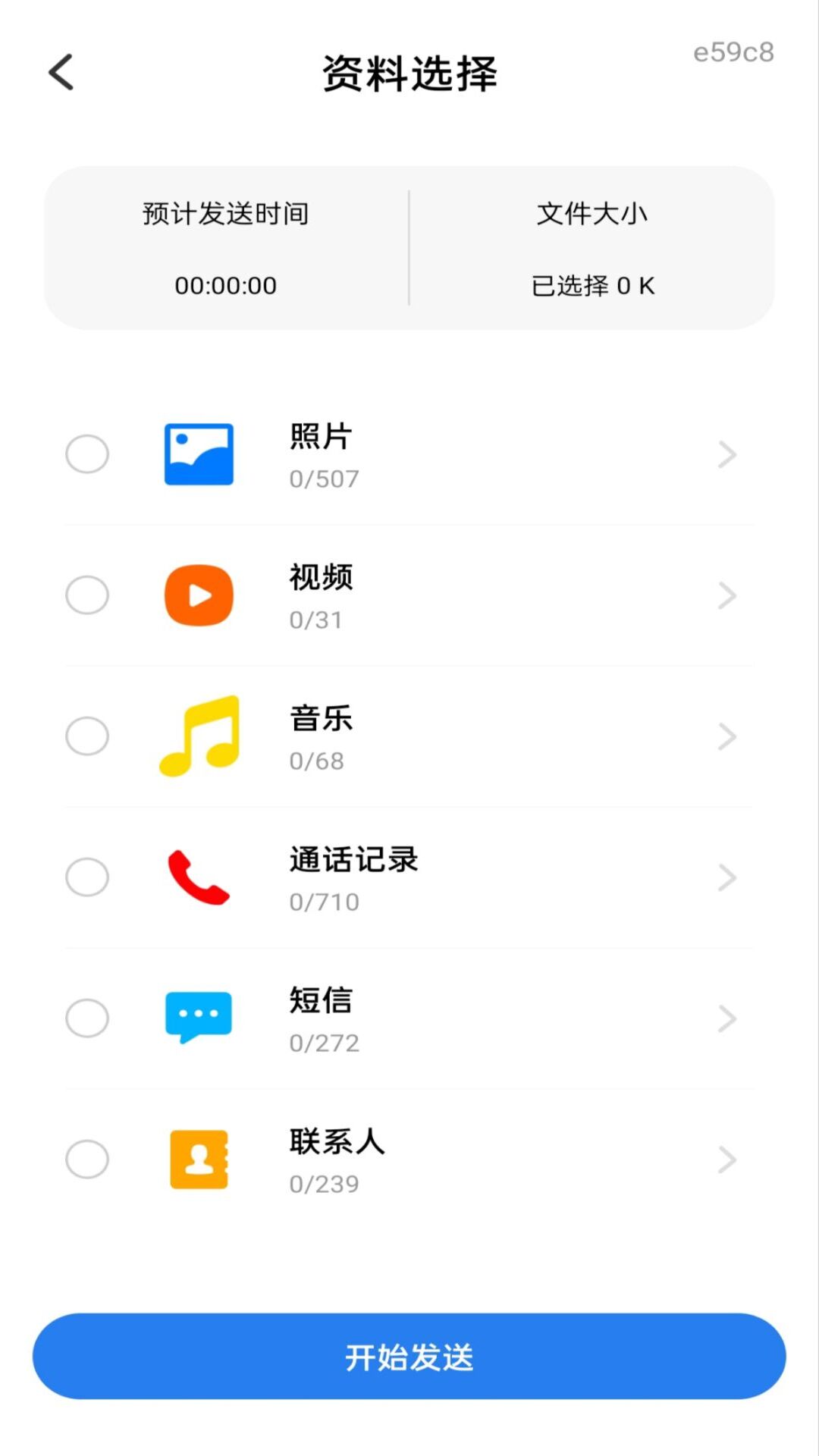Click the 联系人 contacts book icon
Viewport: 819px width, 1456px height.
click(x=198, y=1159)
